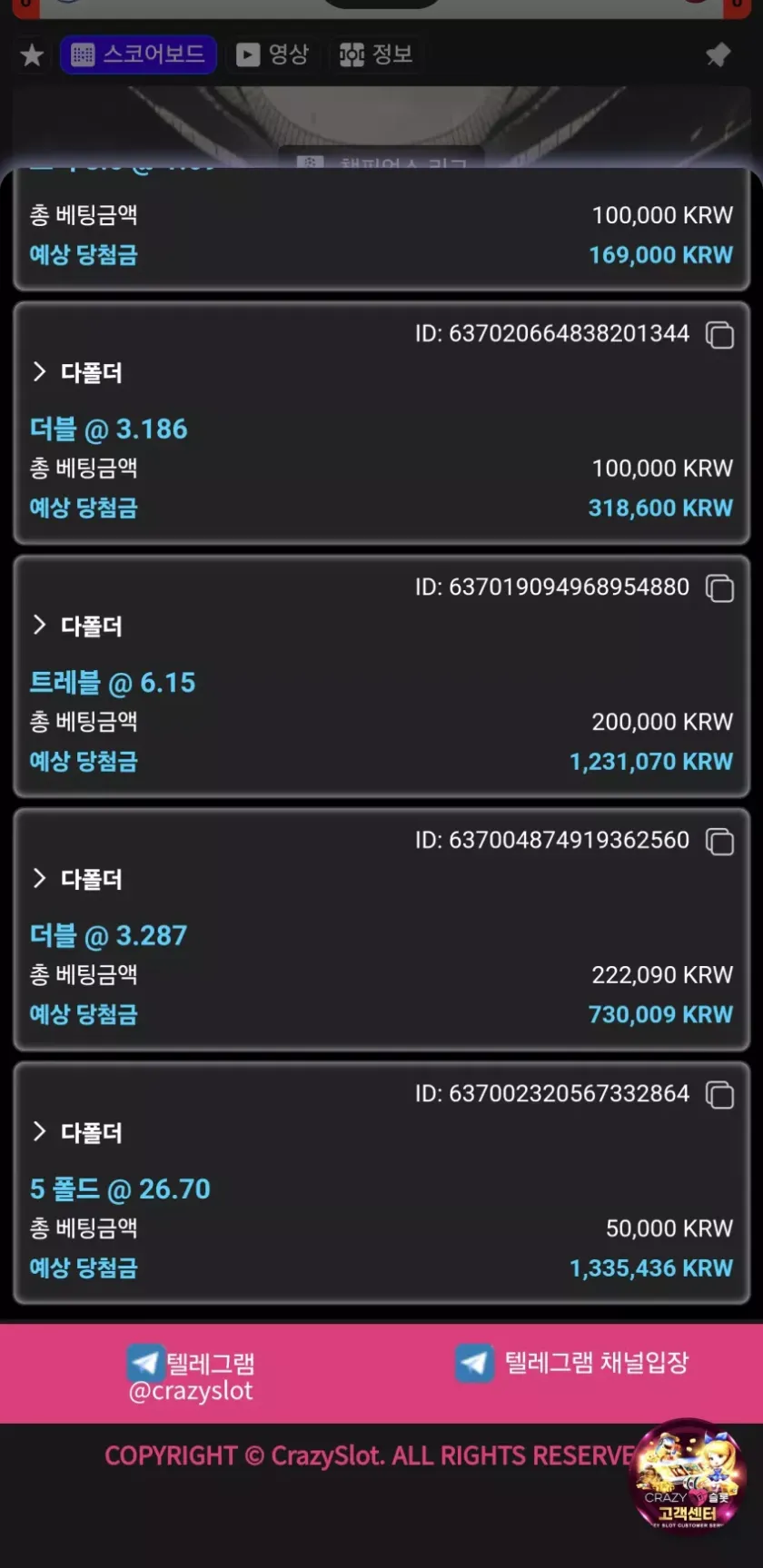Open the @crazyslot Telegram link
Viewport: 763px width, 1568px height.
coord(191,1375)
